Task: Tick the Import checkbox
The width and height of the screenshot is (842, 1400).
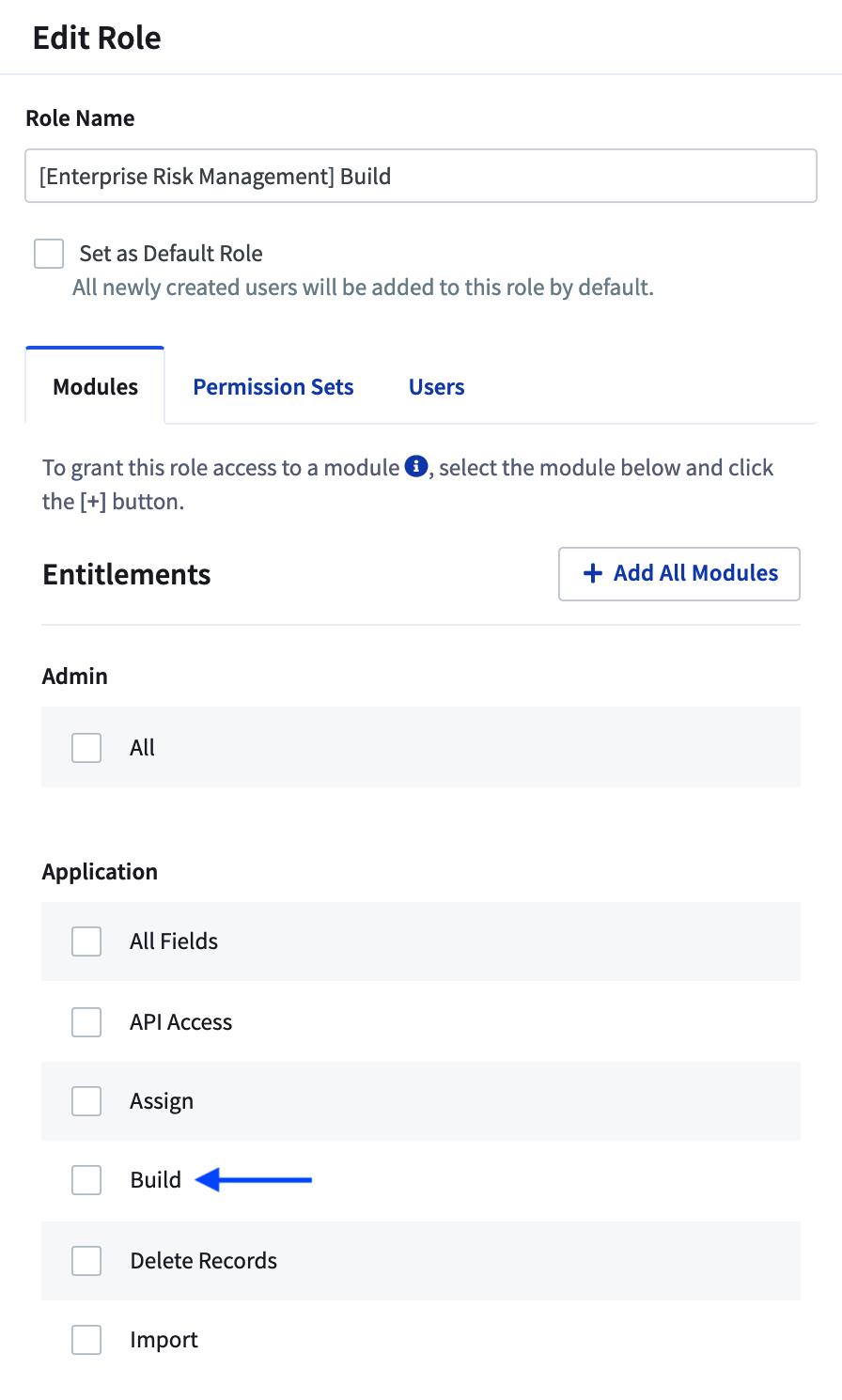Action: pos(86,1340)
